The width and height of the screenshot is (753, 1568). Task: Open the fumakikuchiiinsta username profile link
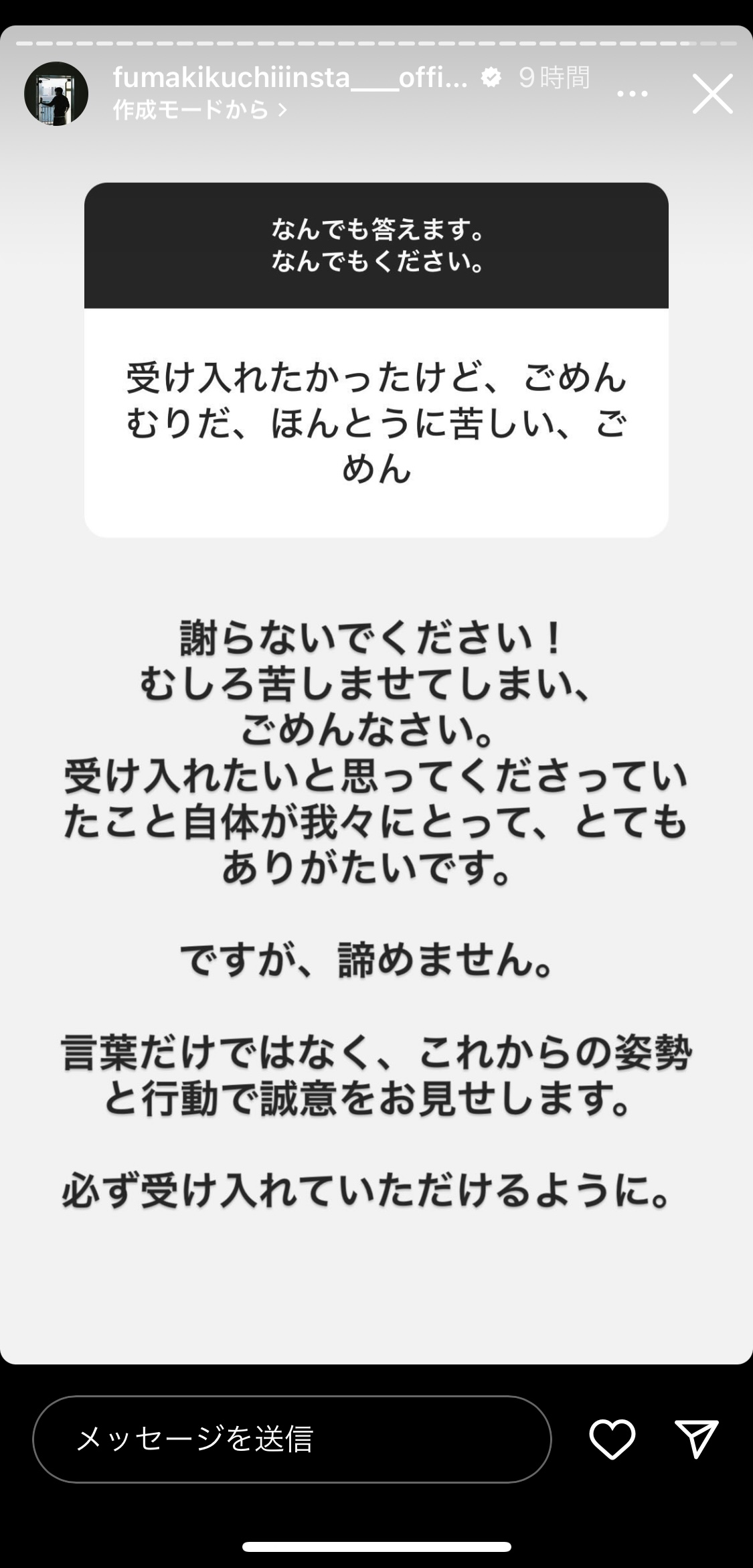[290, 78]
